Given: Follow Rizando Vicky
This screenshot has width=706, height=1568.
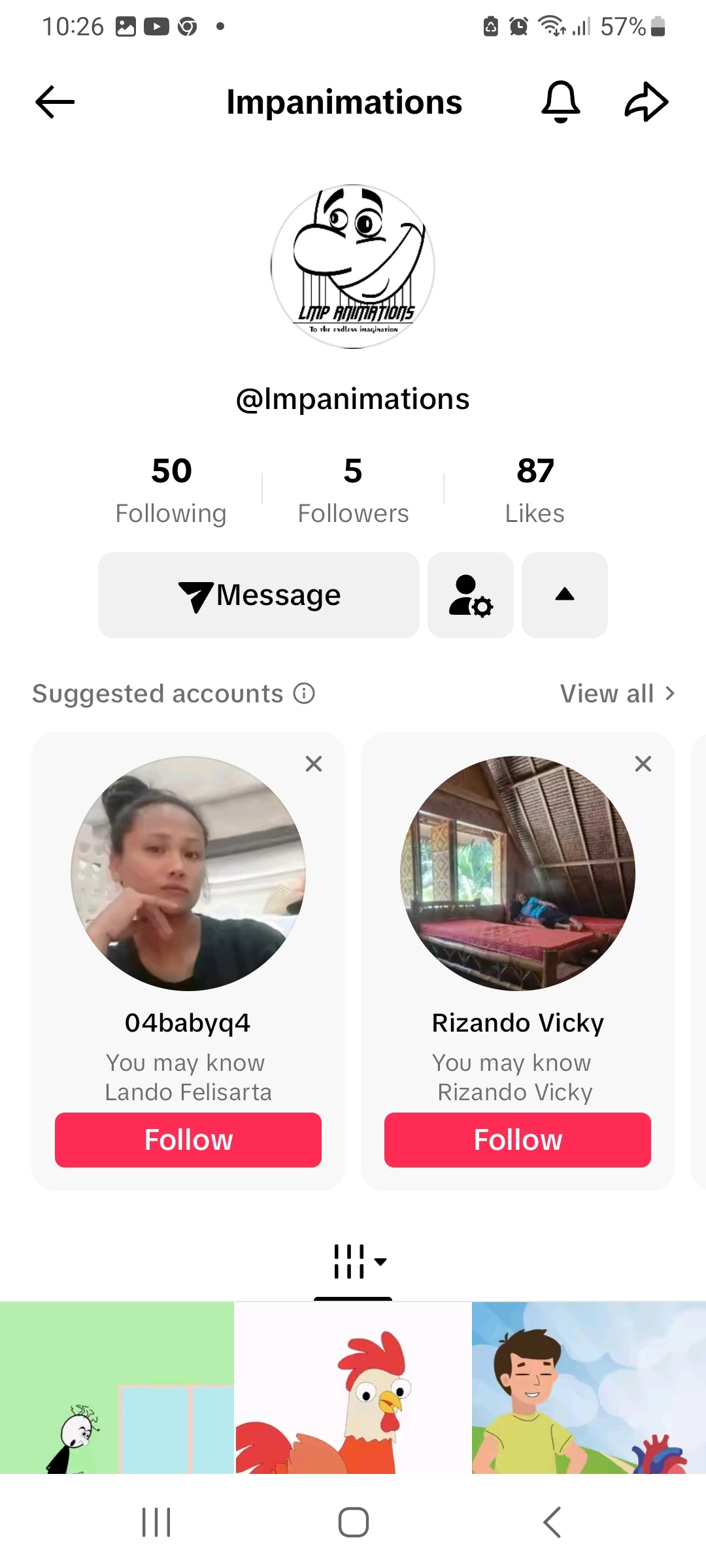Looking at the screenshot, I should pos(518,1140).
